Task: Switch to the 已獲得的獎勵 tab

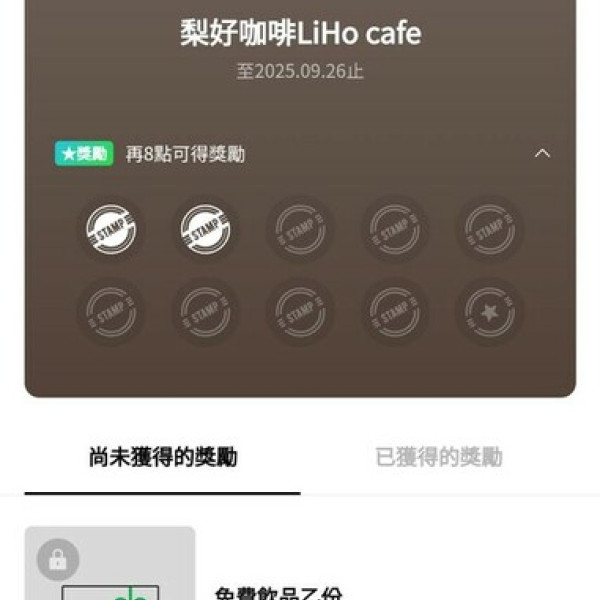Action: click(x=438, y=458)
